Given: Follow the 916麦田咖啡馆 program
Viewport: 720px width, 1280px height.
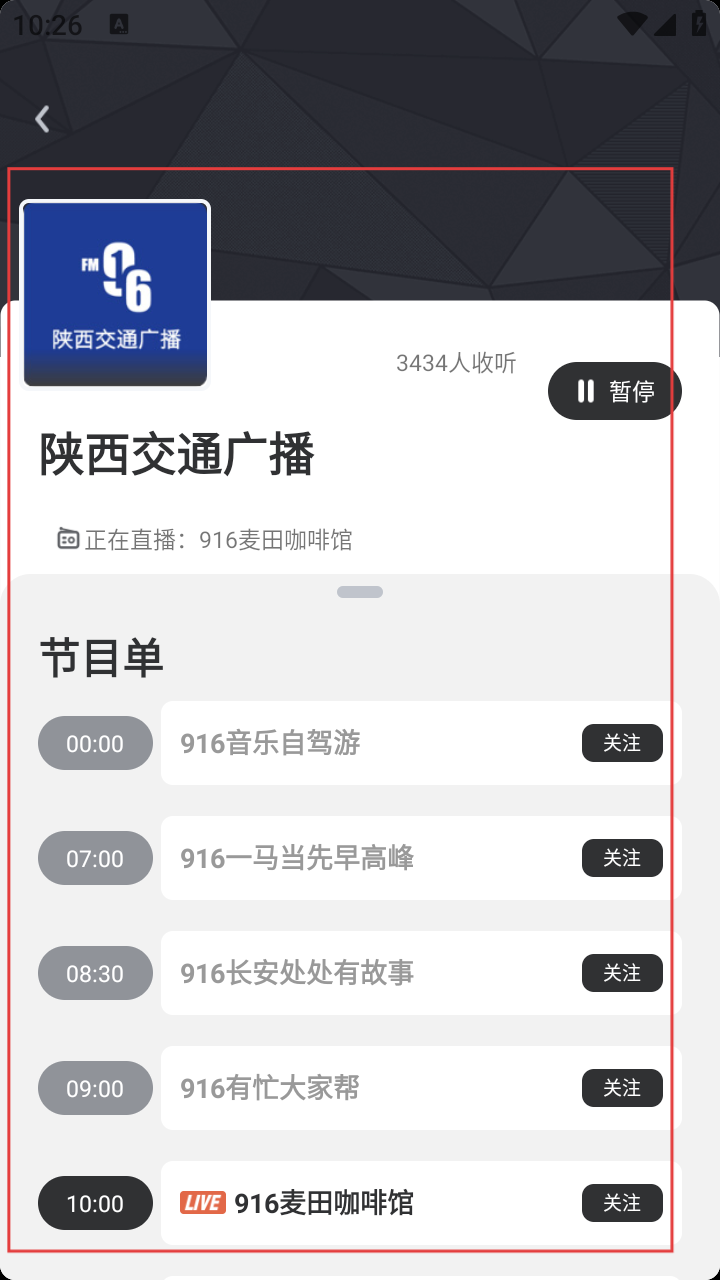Looking at the screenshot, I should pos(622,1203).
